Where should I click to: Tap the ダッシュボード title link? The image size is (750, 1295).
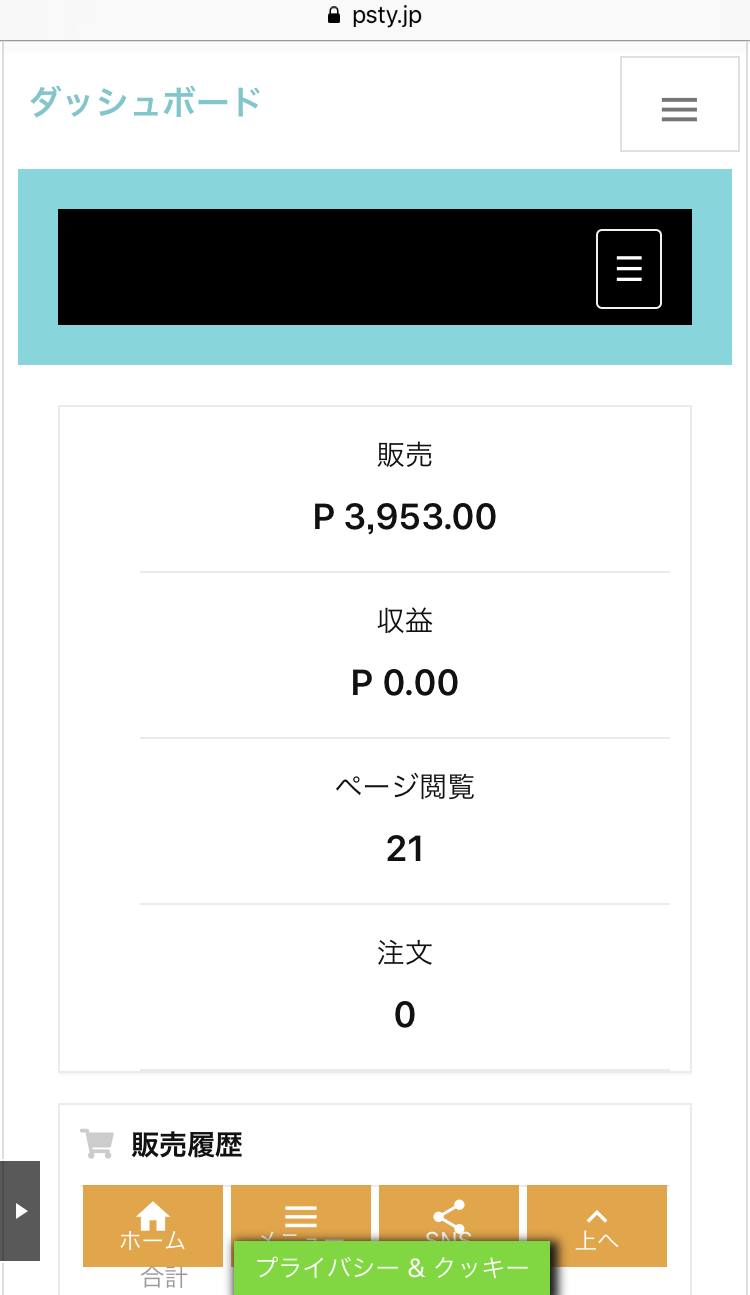coord(145,102)
